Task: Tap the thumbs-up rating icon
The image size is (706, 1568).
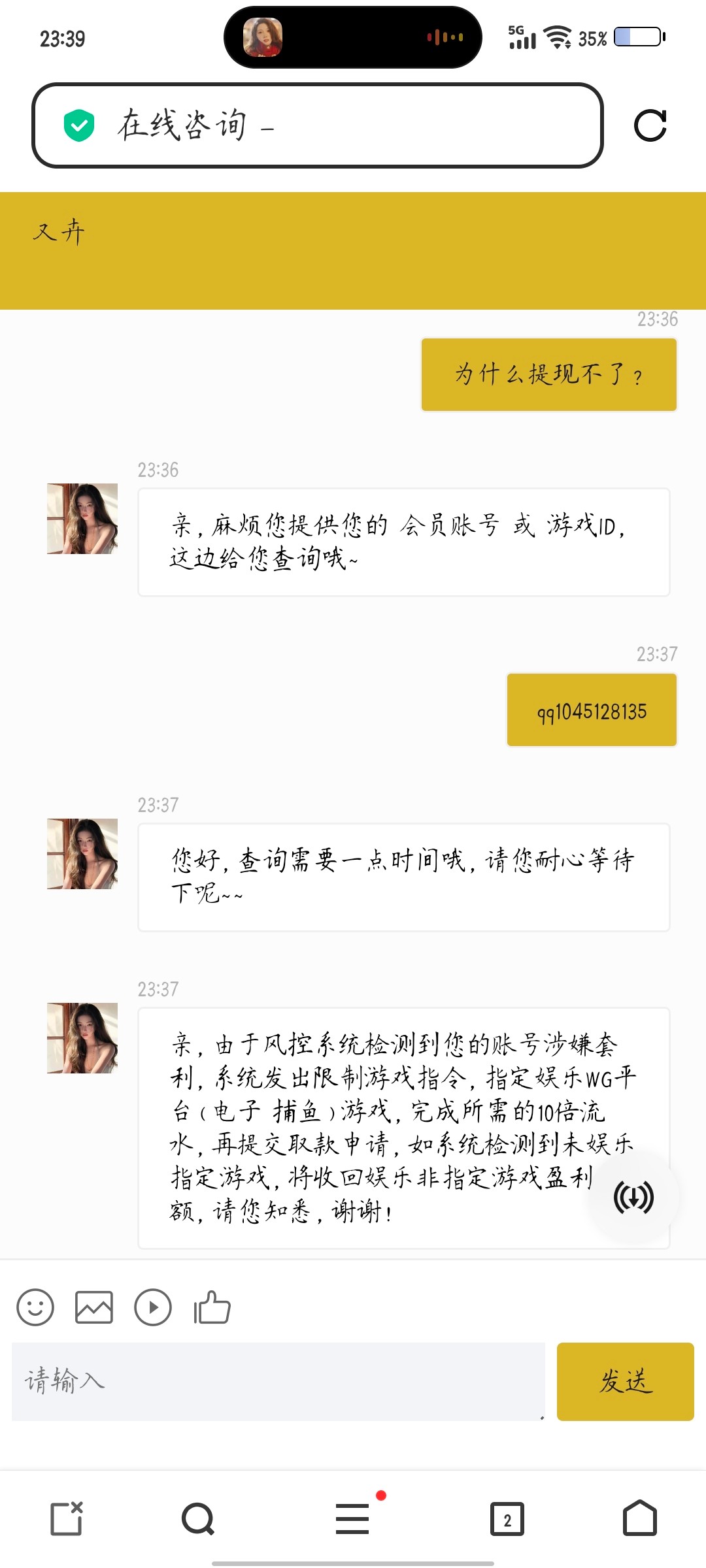Action: click(212, 1307)
